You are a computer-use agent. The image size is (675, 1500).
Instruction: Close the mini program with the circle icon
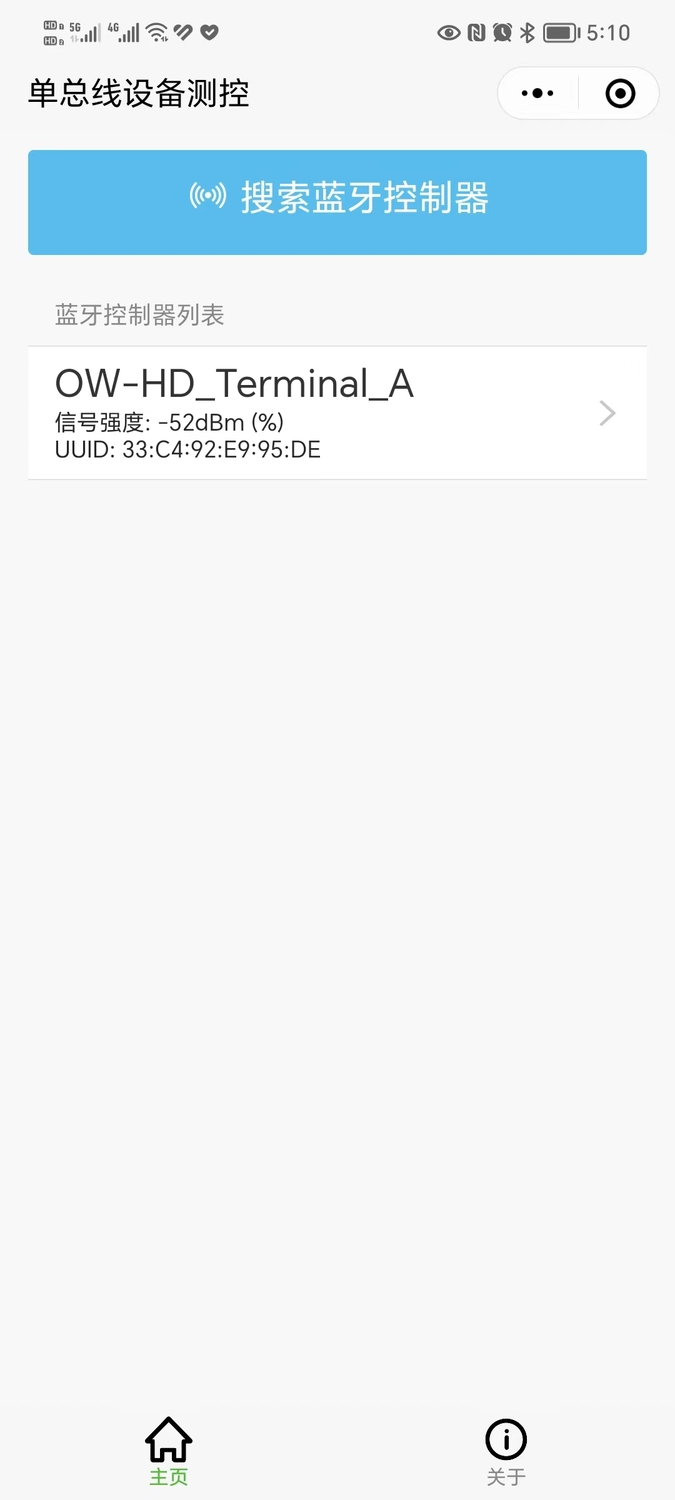[620, 94]
